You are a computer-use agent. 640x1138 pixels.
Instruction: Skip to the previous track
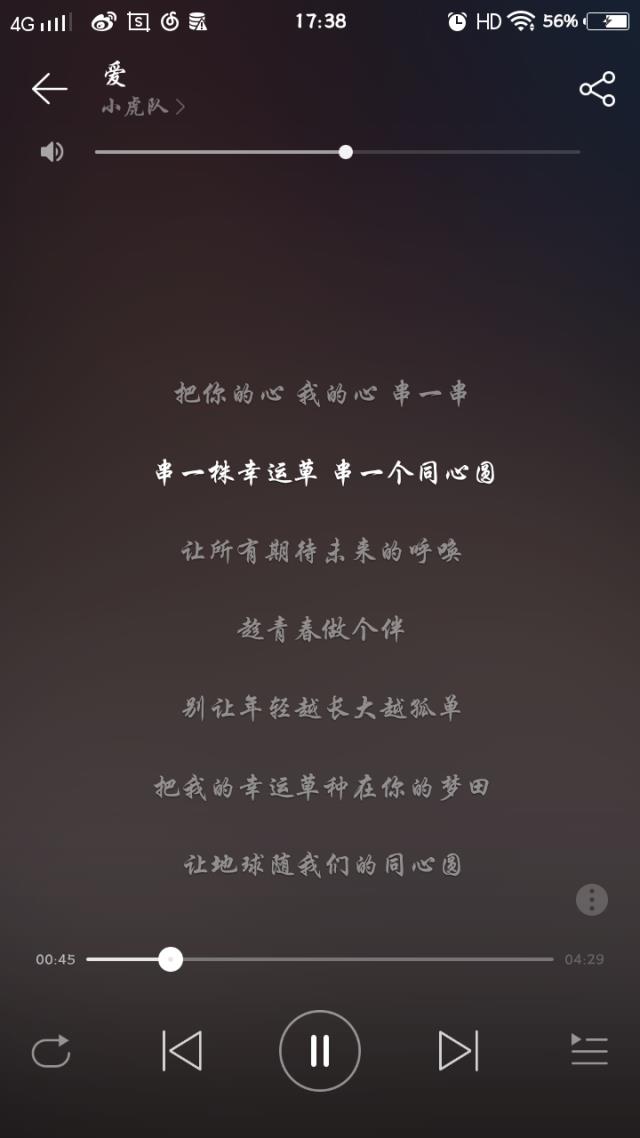point(182,1051)
